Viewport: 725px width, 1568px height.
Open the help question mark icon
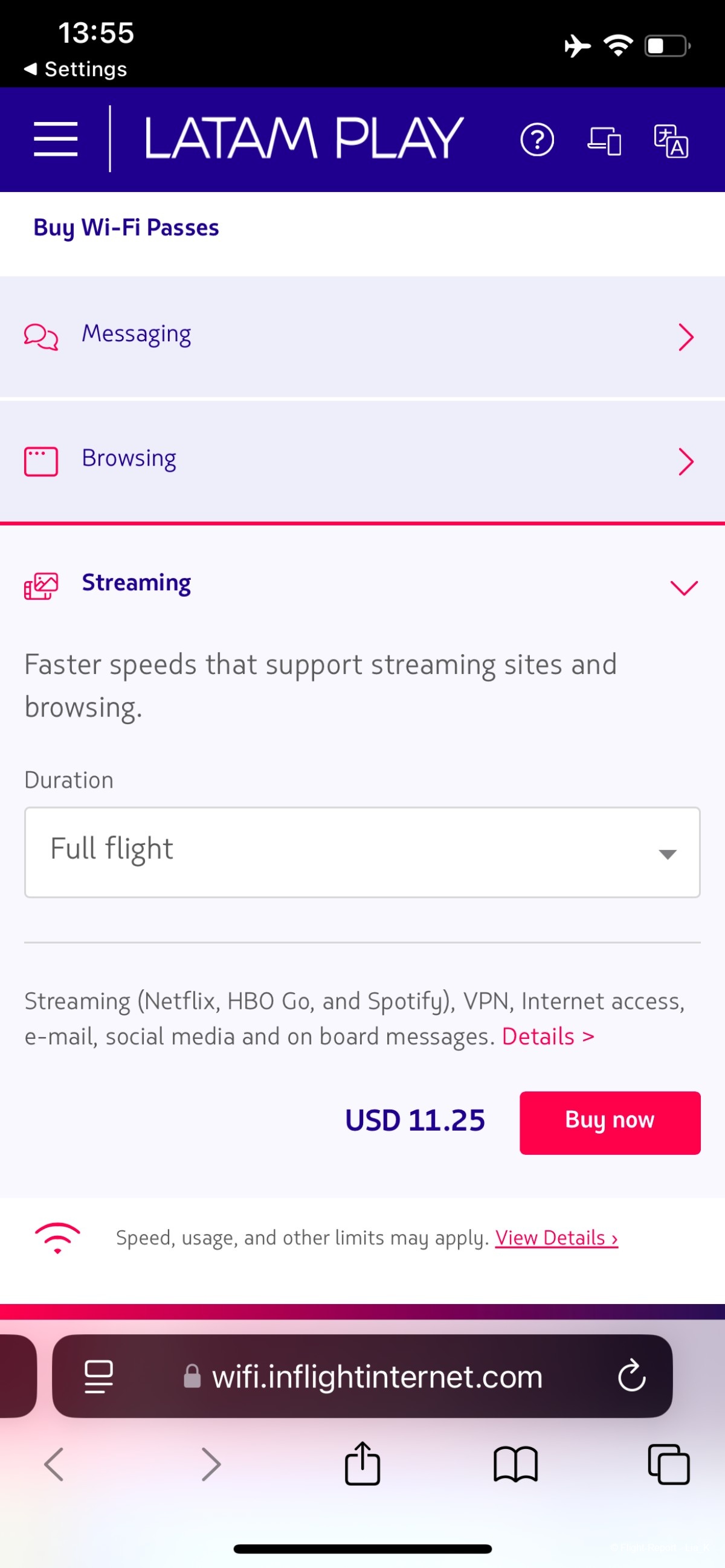[x=537, y=140]
